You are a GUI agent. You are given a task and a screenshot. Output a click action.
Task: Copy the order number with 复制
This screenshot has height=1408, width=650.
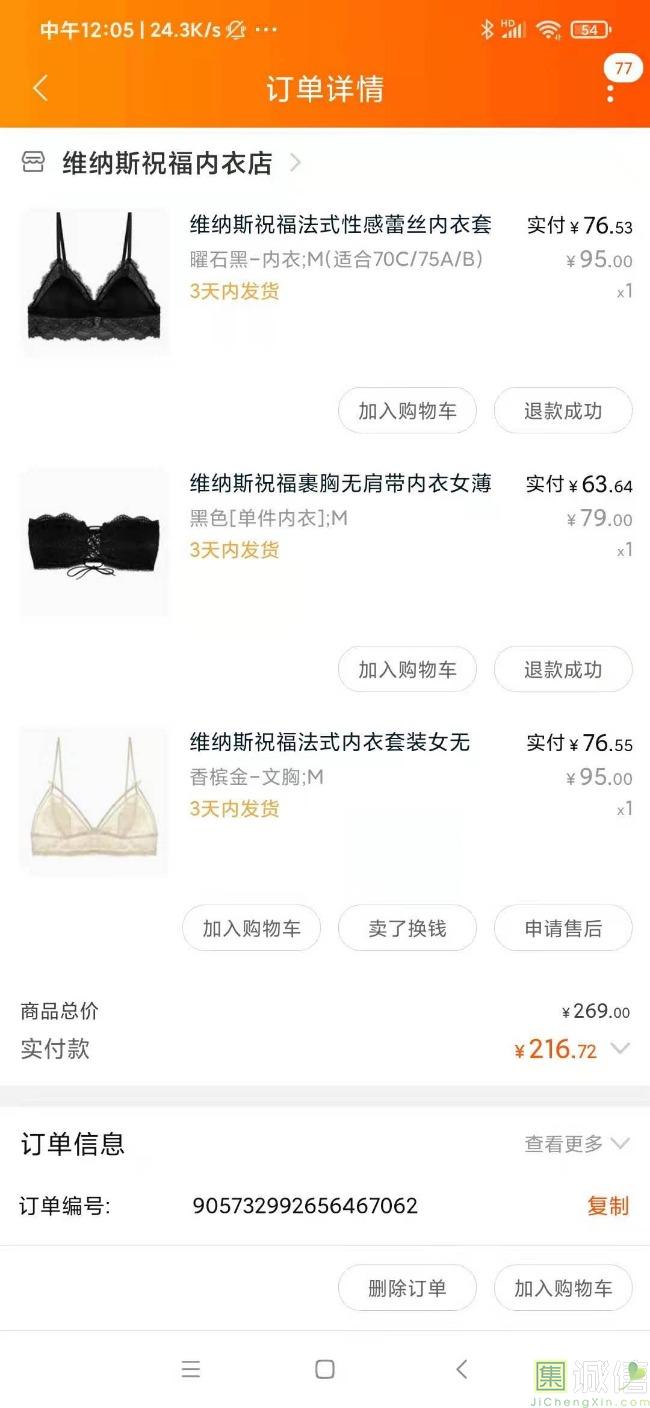point(607,1206)
